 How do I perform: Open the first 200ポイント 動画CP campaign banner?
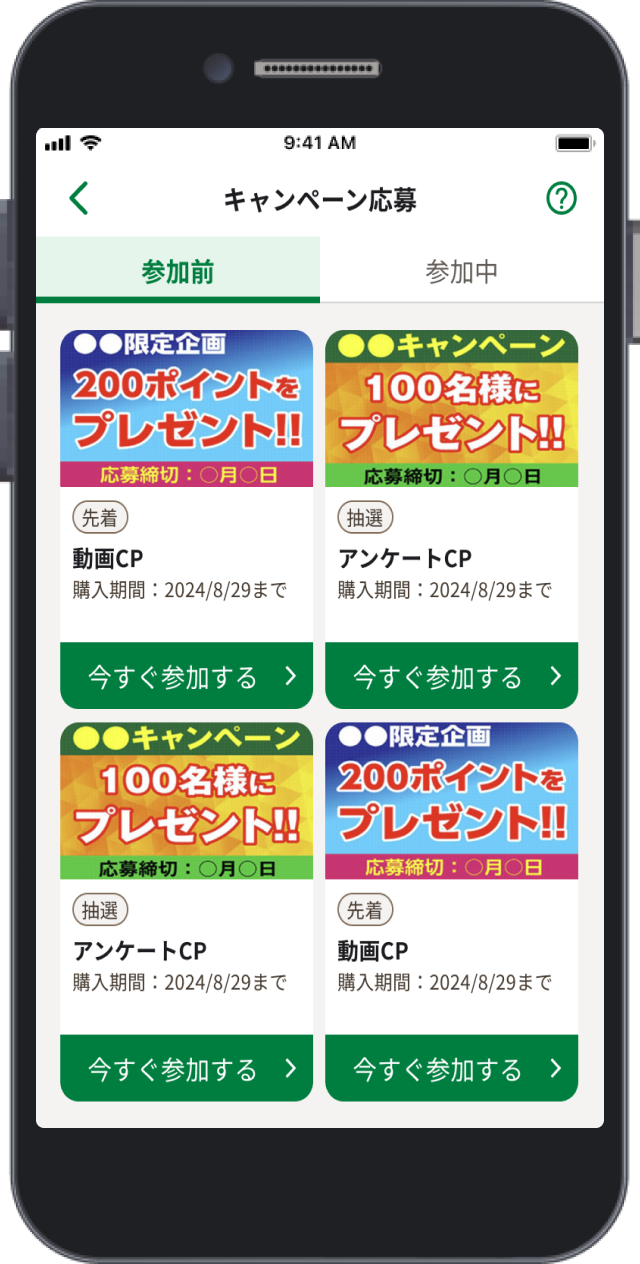(x=186, y=409)
